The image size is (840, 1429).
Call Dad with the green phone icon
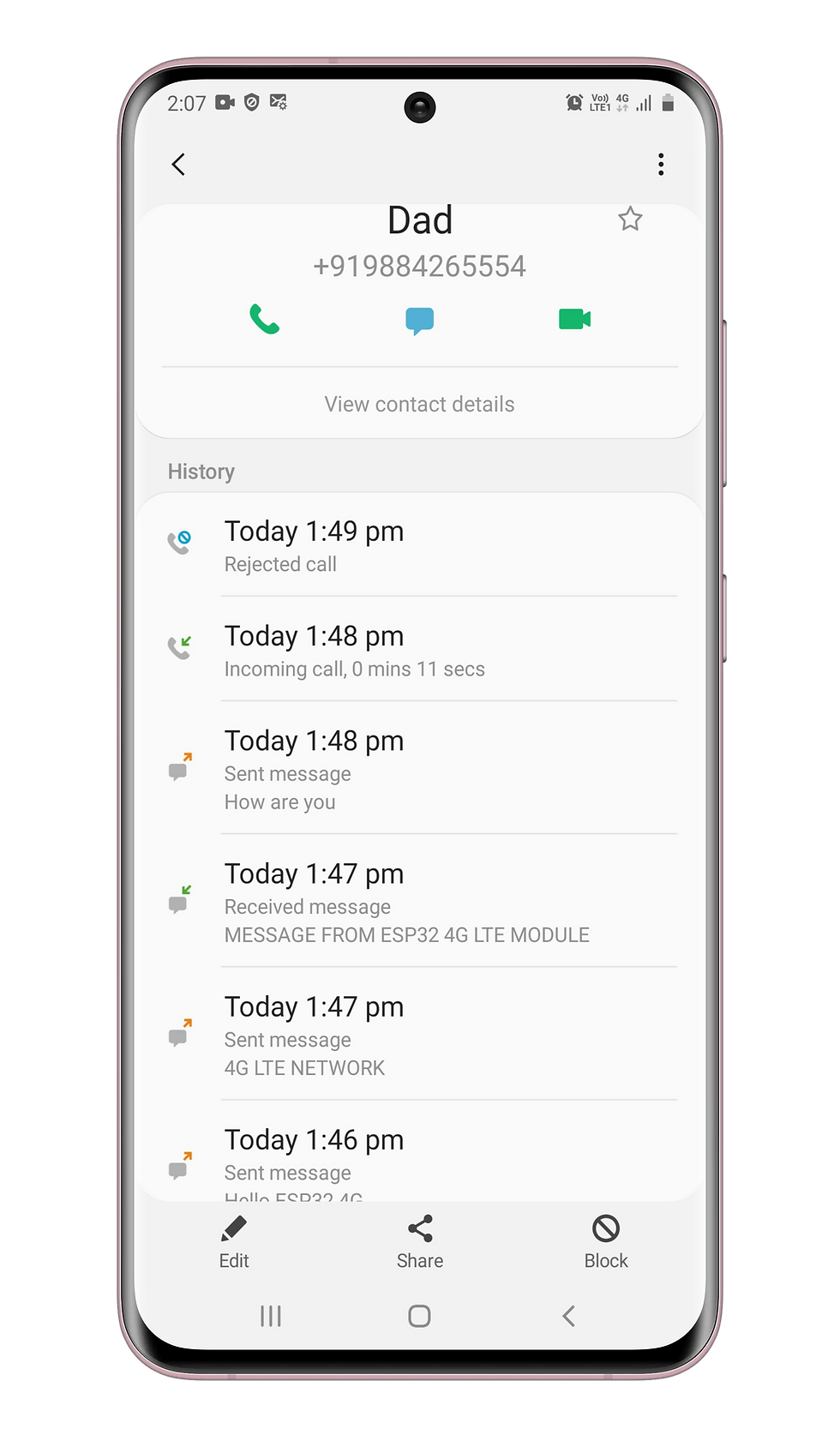click(x=264, y=320)
